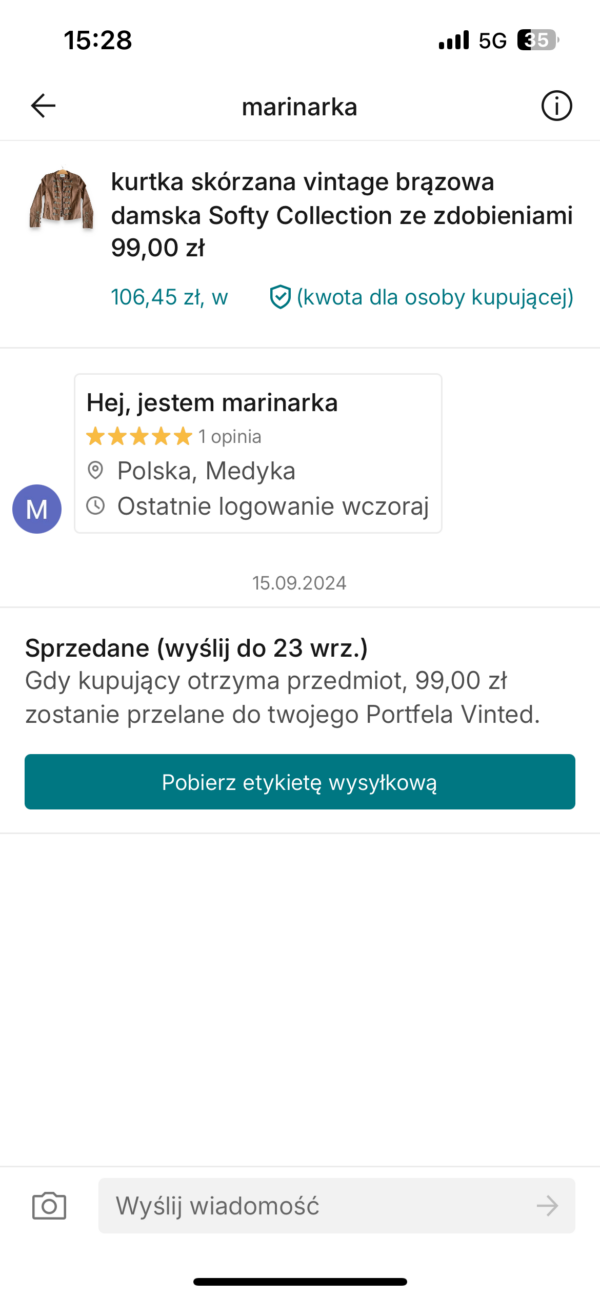
Task: View marinarka's profile card
Action: pos(258,453)
